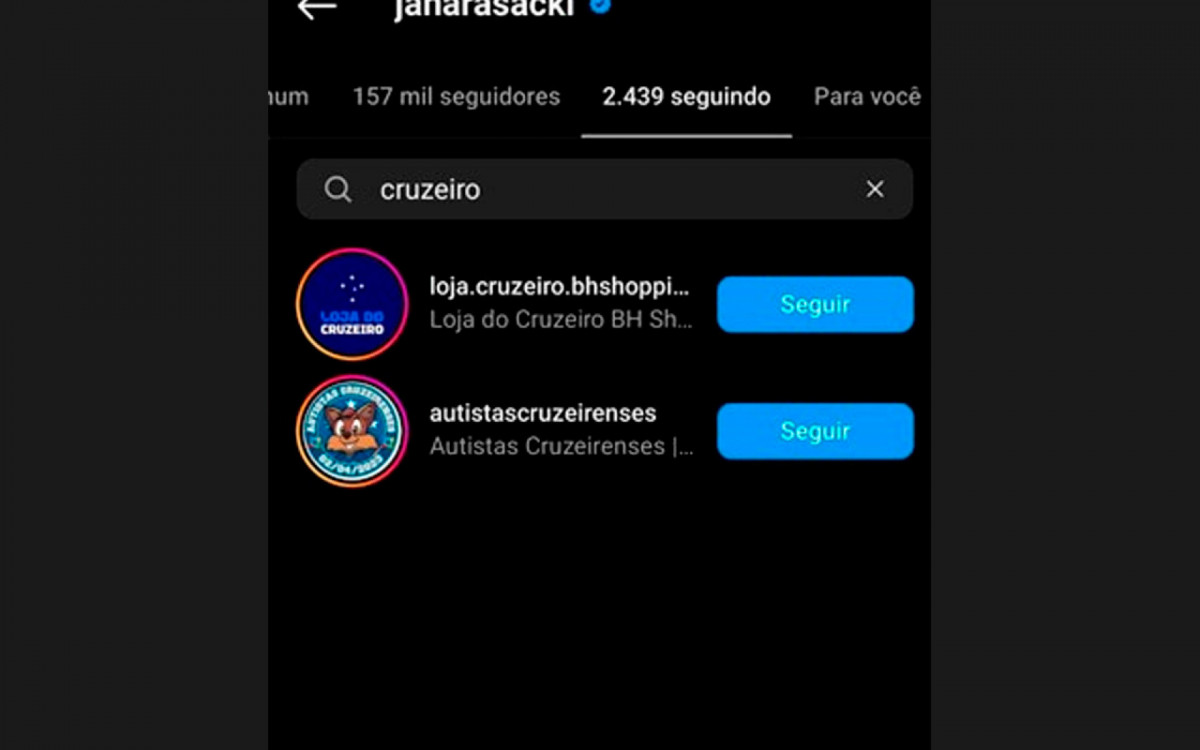Clear the search text with X
The height and width of the screenshot is (750, 1200).
coord(875,190)
